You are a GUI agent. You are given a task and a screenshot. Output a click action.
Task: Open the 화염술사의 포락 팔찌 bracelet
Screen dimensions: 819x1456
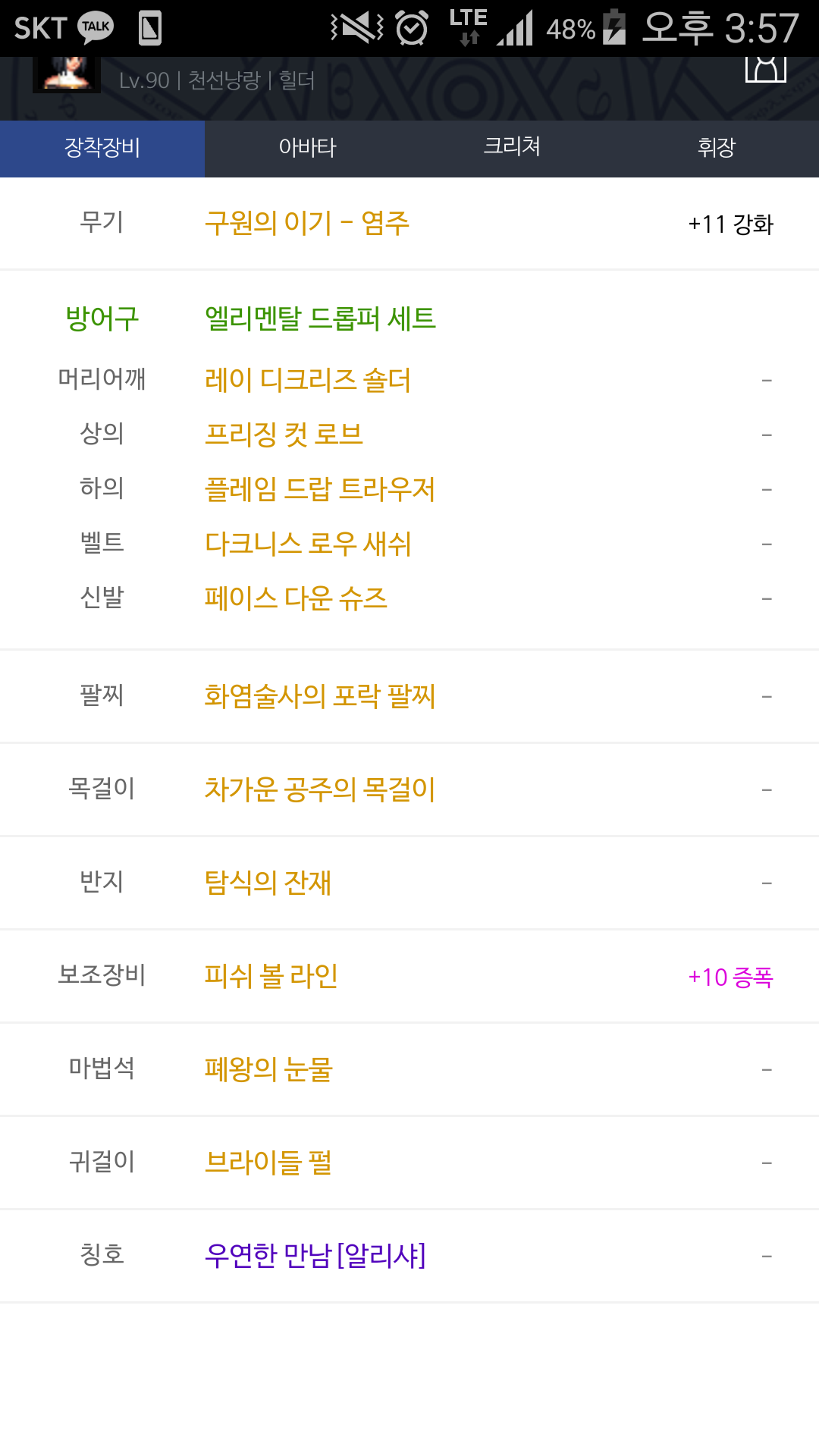coord(320,696)
